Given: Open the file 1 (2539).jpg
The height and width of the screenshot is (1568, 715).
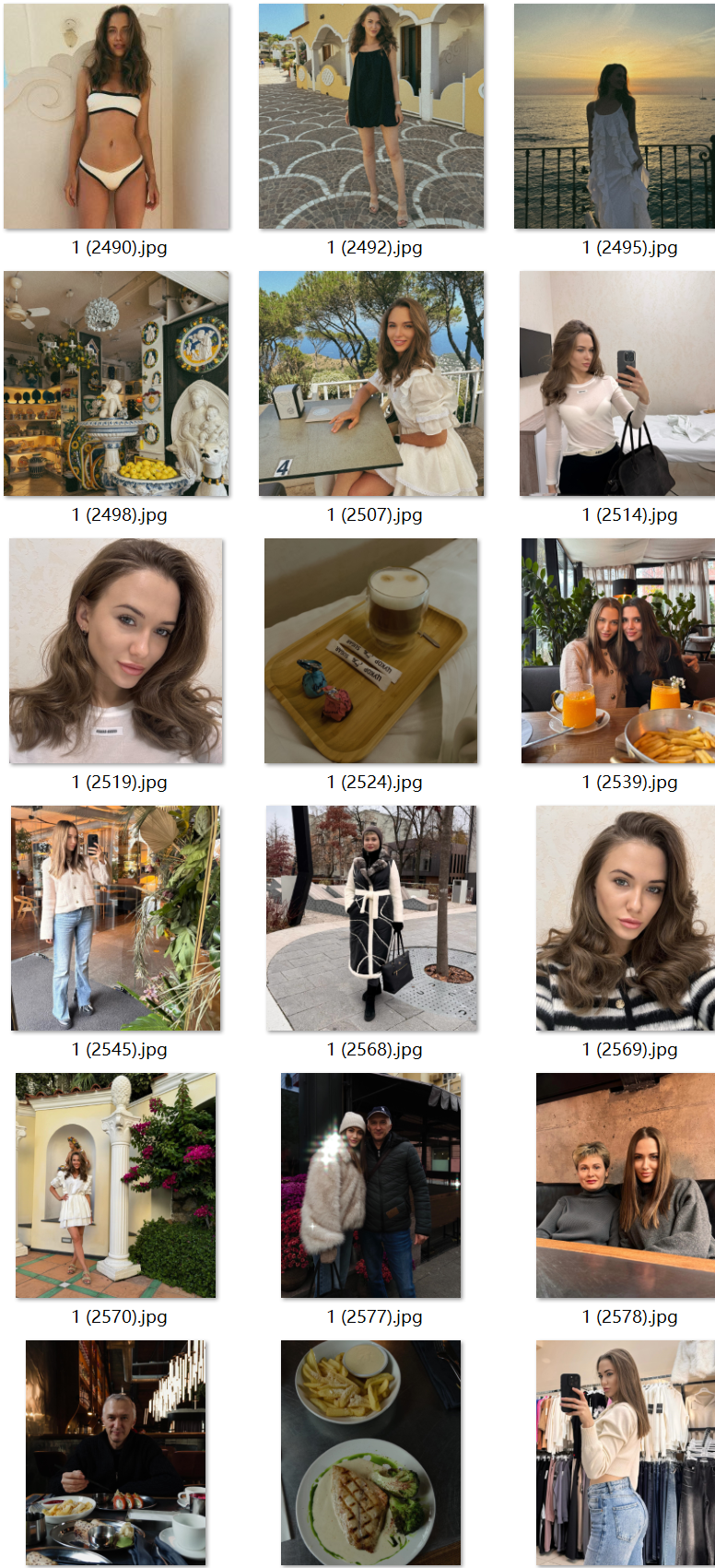Looking at the screenshot, I should click(617, 651).
